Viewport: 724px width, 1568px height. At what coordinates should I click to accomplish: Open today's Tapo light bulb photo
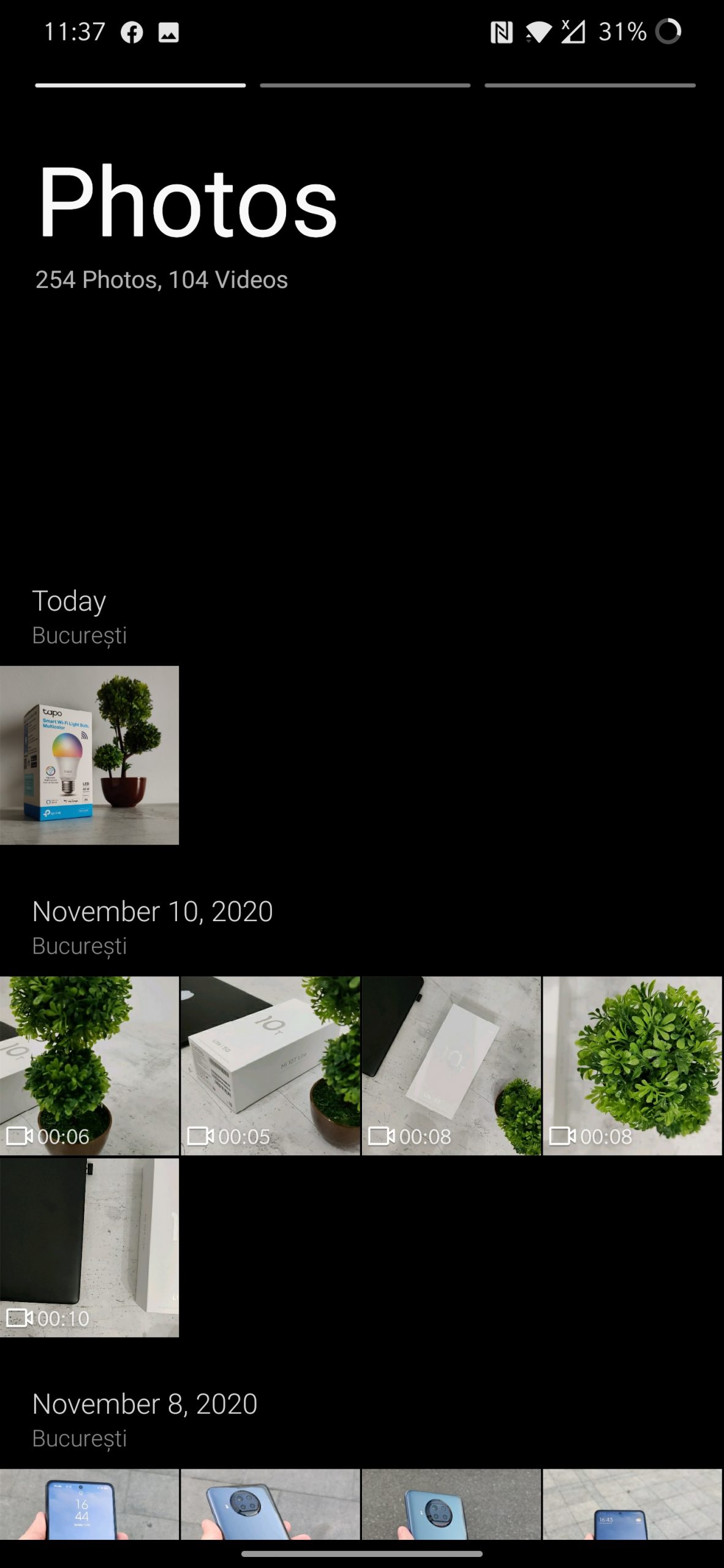click(89, 755)
